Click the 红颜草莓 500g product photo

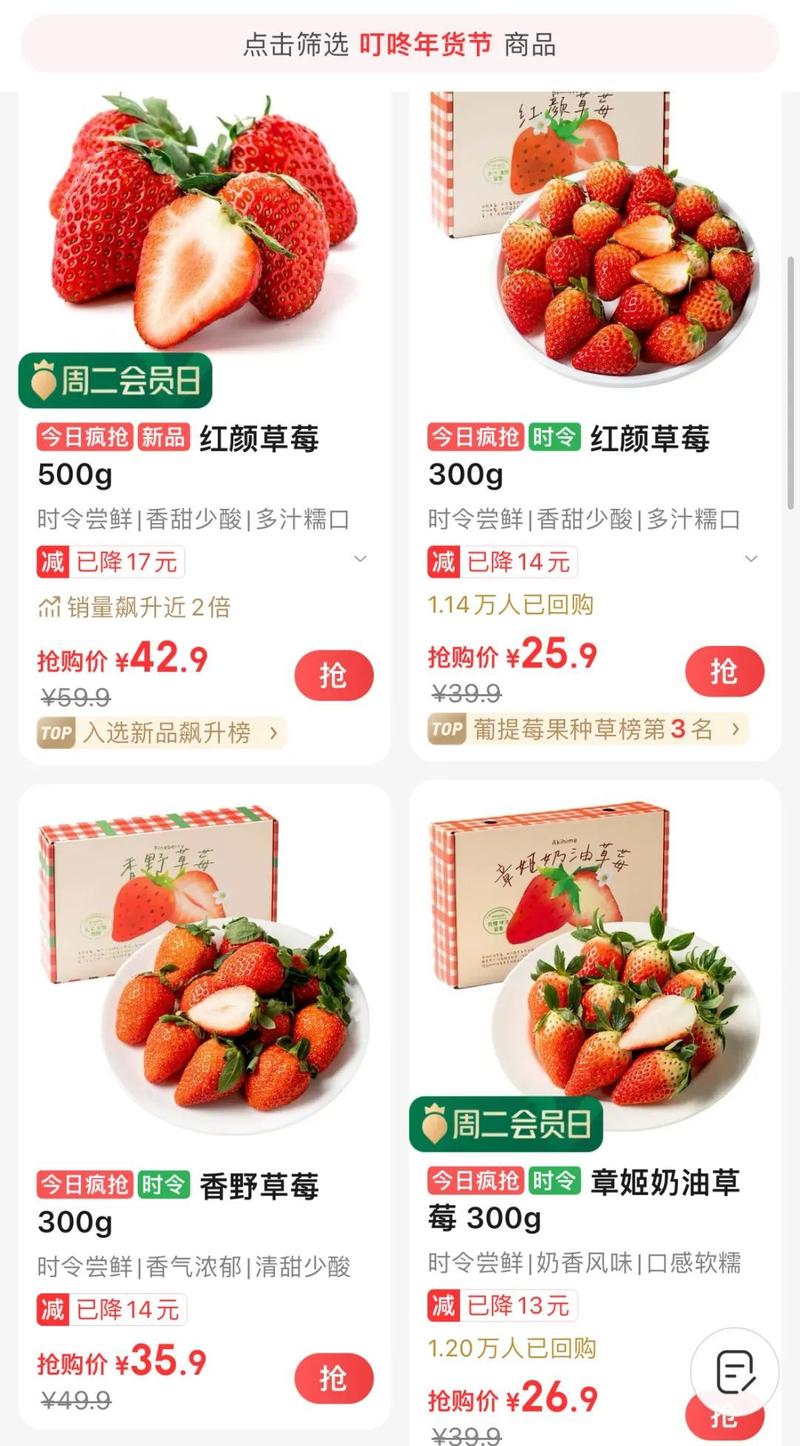[200, 220]
